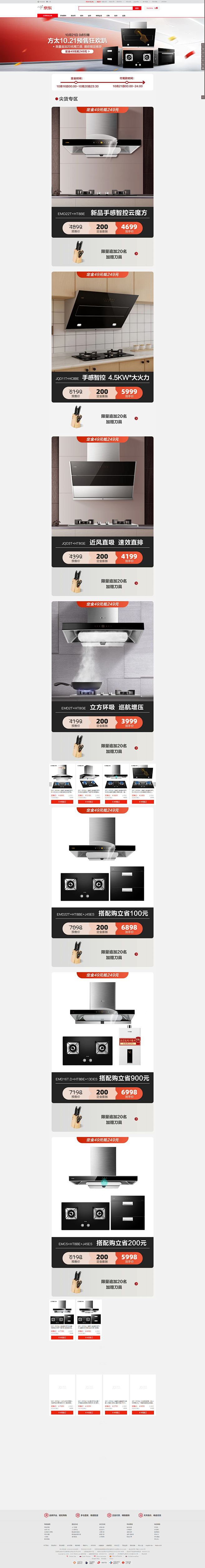Image resolution: width=205 pixels, height=1568 pixels.
Task: Tap the red search button
Action: pyautogui.click(x=137, y=8)
